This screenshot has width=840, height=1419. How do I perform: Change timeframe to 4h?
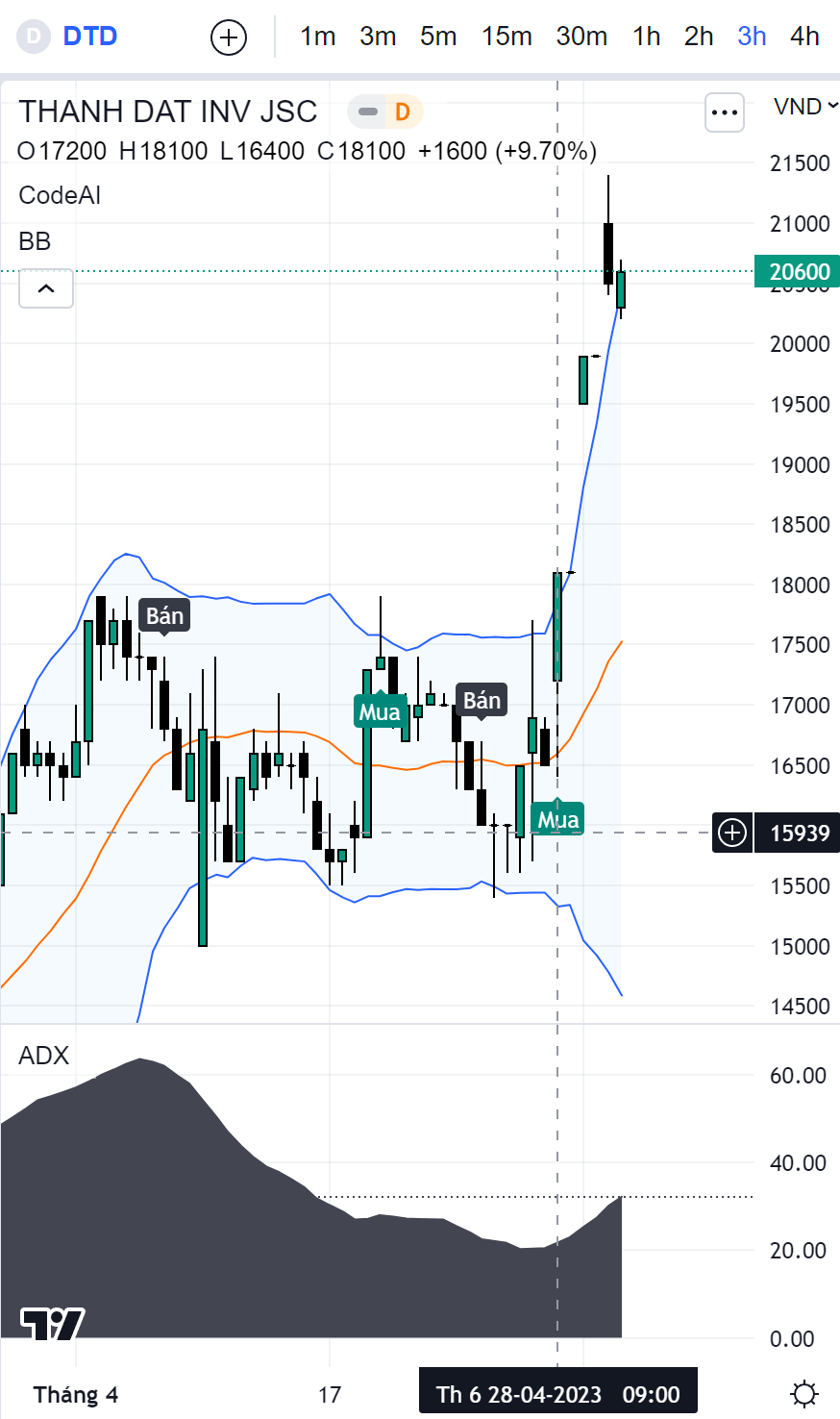(804, 37)
